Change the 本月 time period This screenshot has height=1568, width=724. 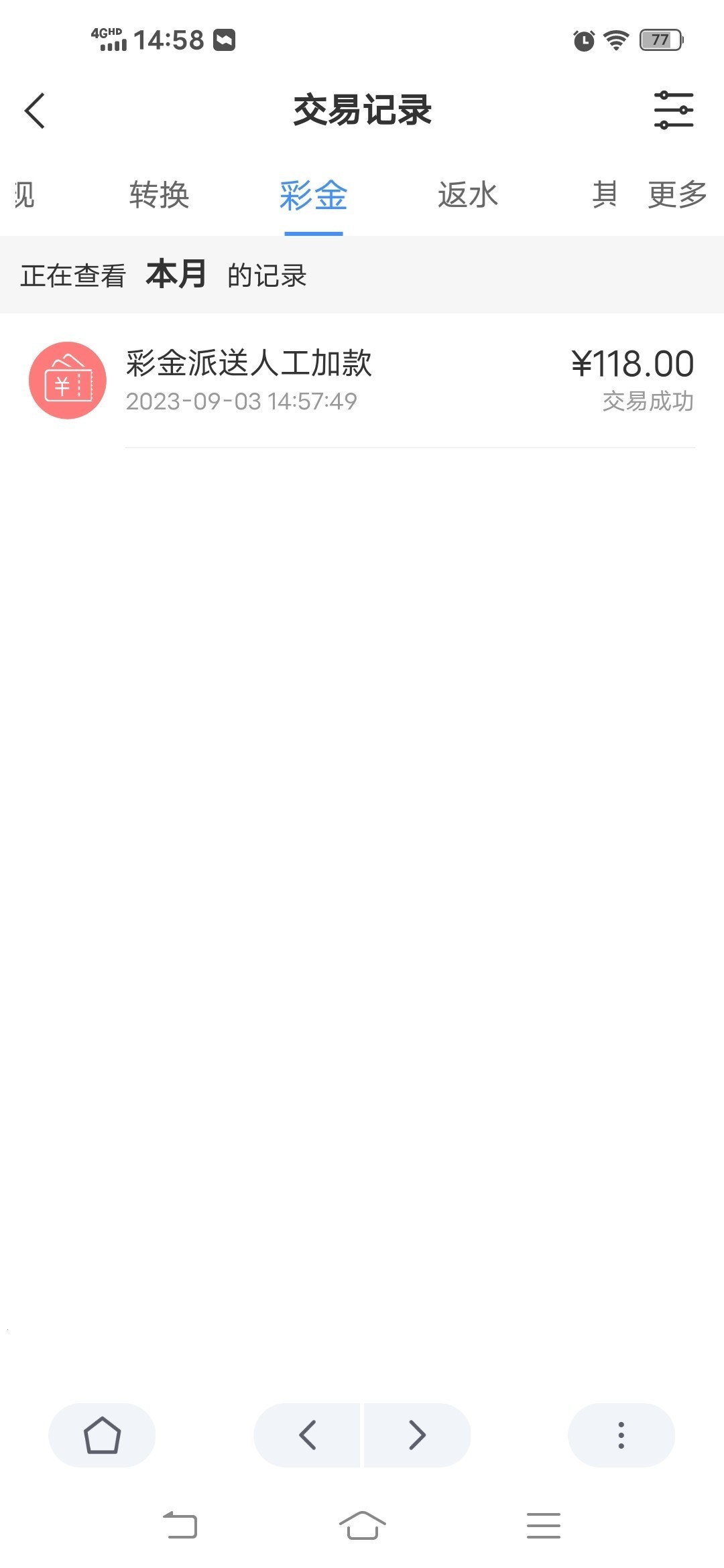176,275
